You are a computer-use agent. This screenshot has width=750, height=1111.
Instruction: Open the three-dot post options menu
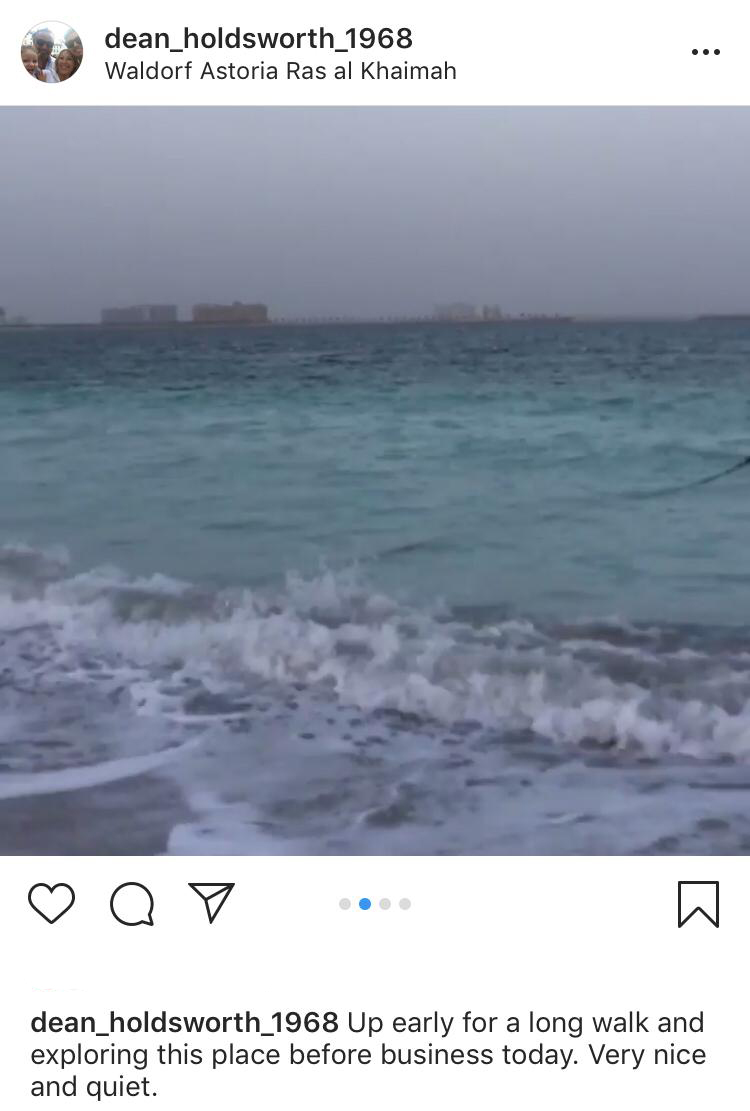tap(705, 52)
